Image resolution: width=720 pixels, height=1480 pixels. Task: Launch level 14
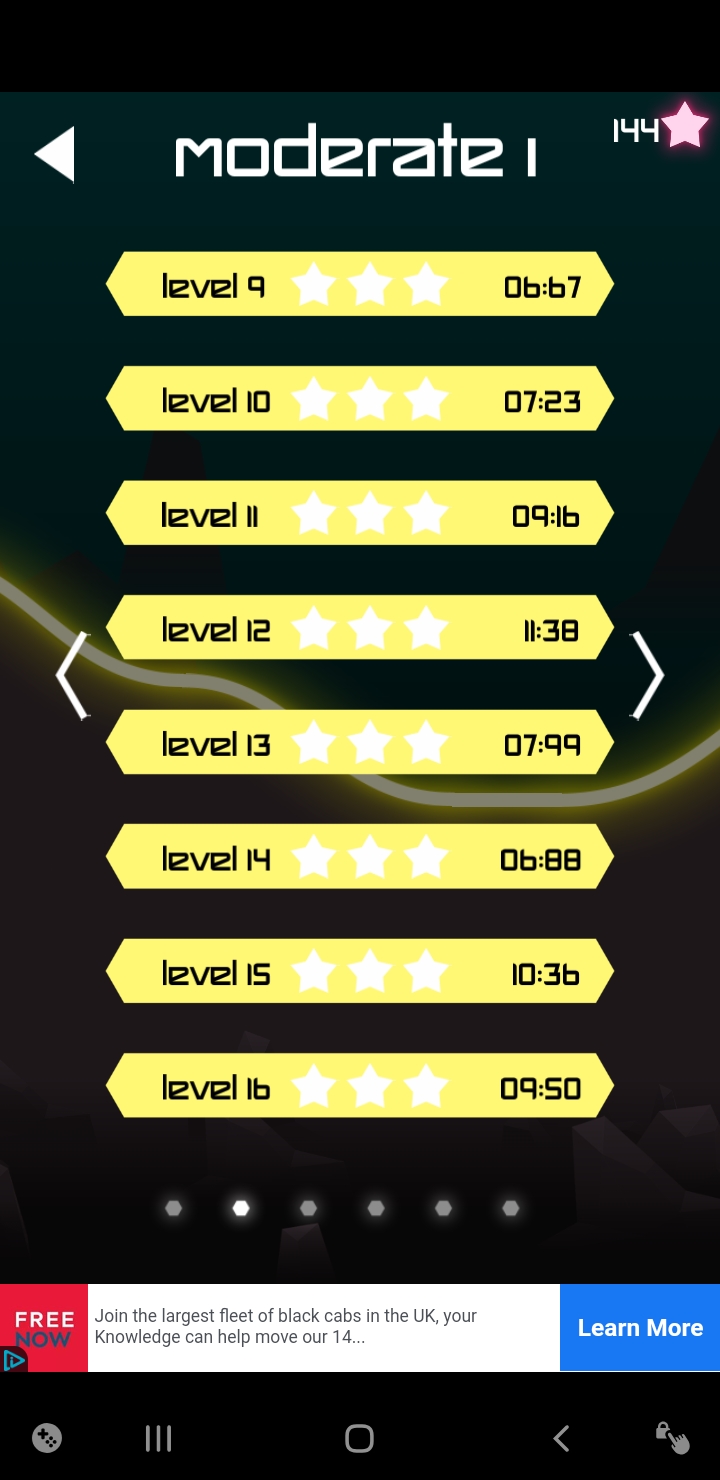pos(360,857)
